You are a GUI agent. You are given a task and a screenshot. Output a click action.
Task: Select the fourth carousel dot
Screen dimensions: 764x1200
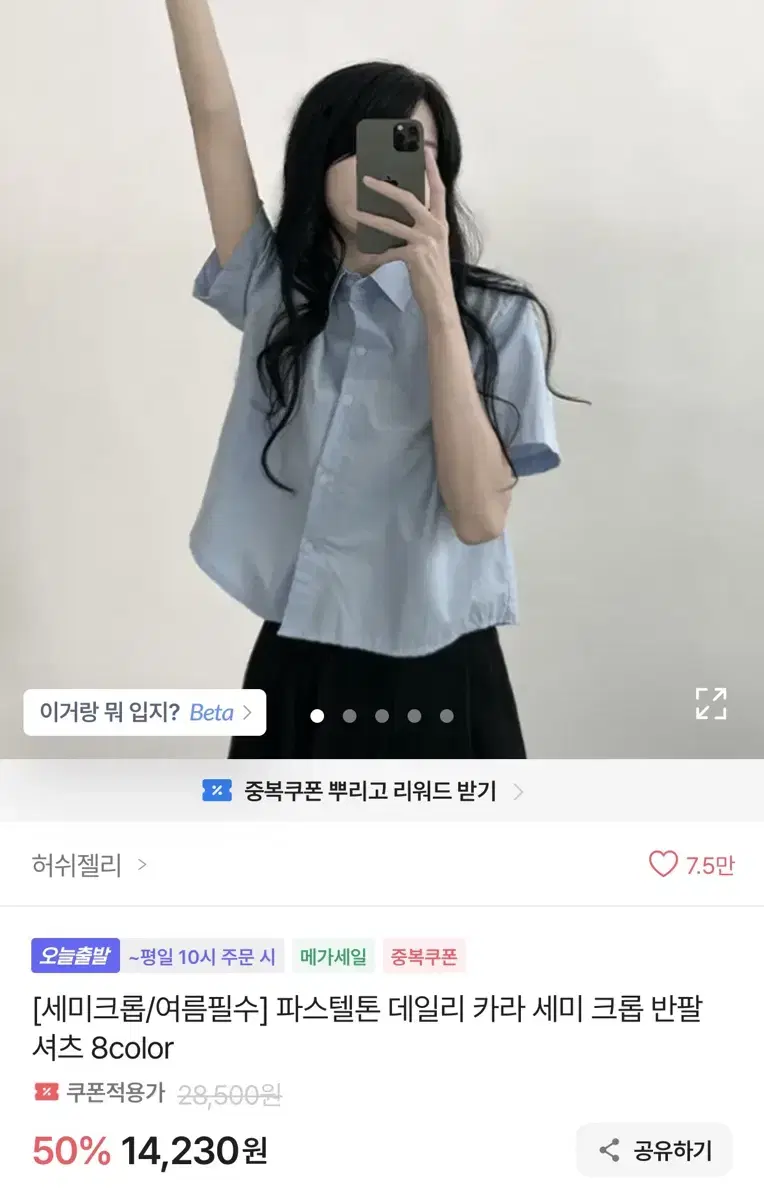click(x=412, y=716)
